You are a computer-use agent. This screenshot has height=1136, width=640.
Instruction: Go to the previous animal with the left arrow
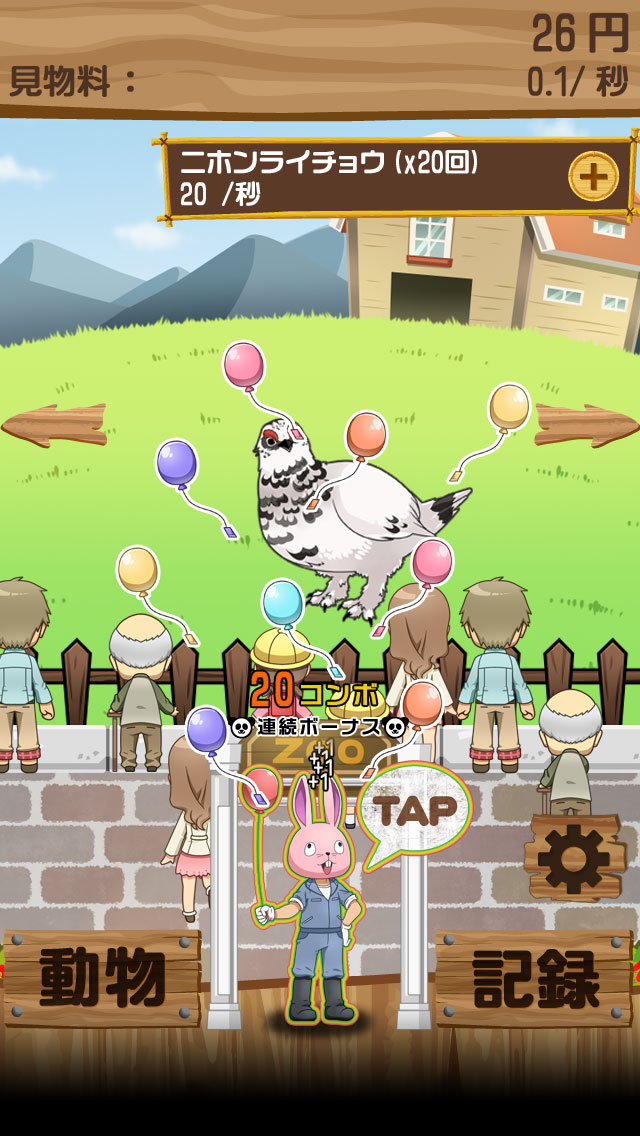55,425
